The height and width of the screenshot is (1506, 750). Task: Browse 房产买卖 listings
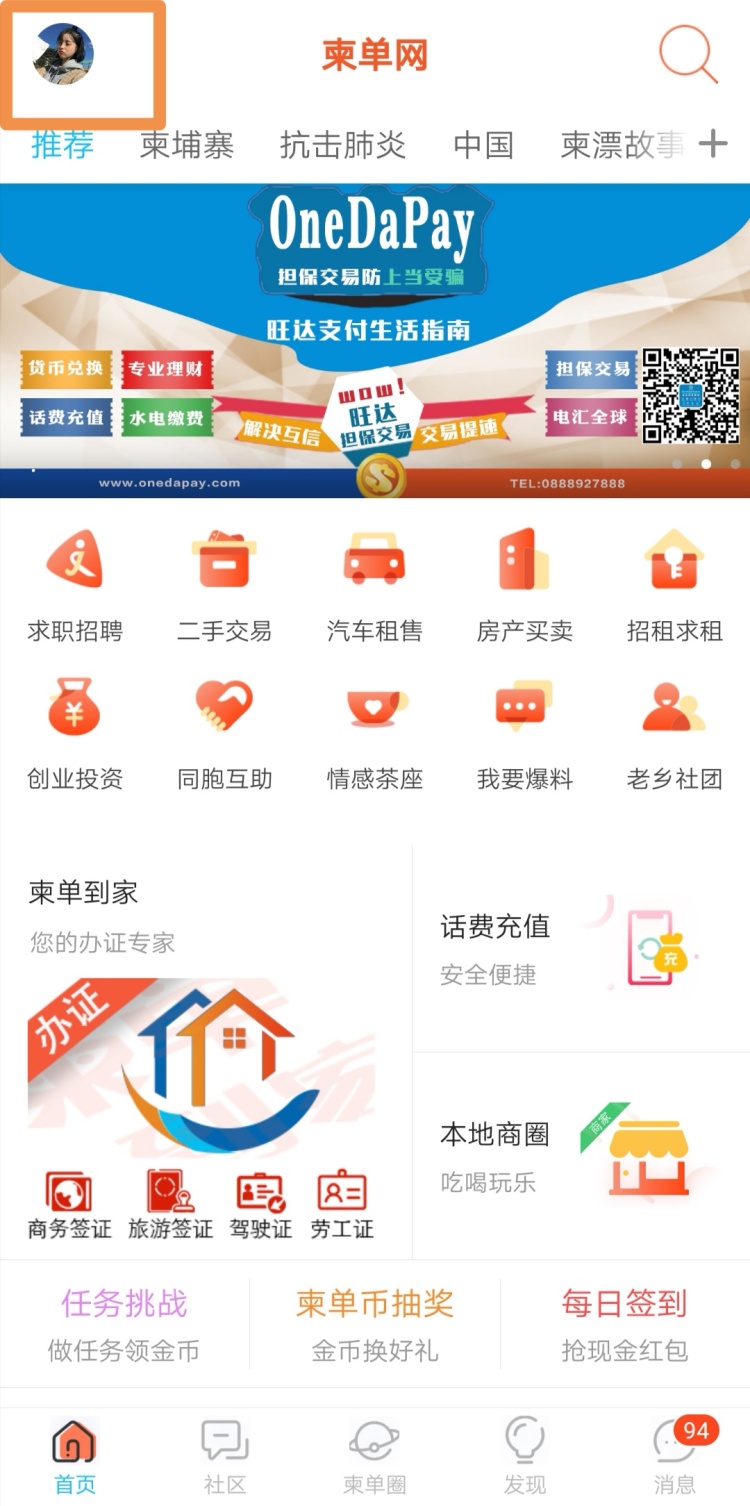click(x=525, y=585)
